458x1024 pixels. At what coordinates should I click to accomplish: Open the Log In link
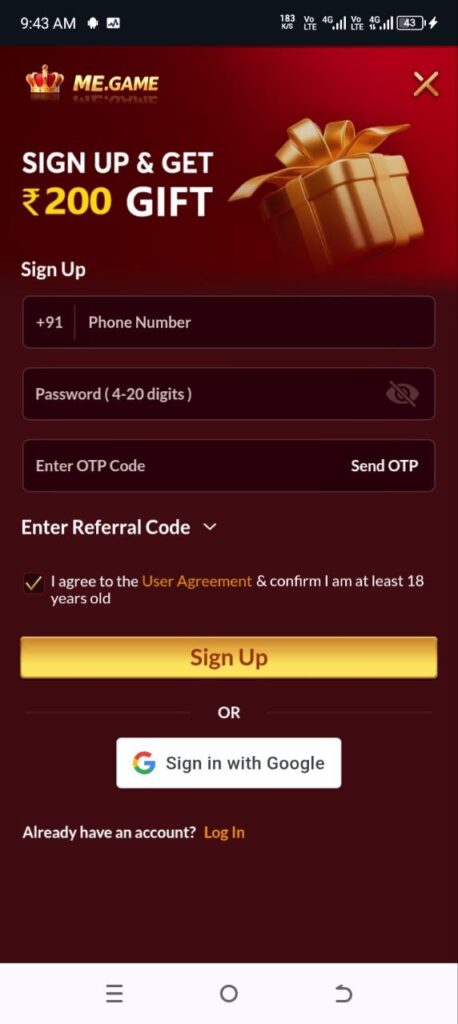pyautogui.click(x=224, y=832)
